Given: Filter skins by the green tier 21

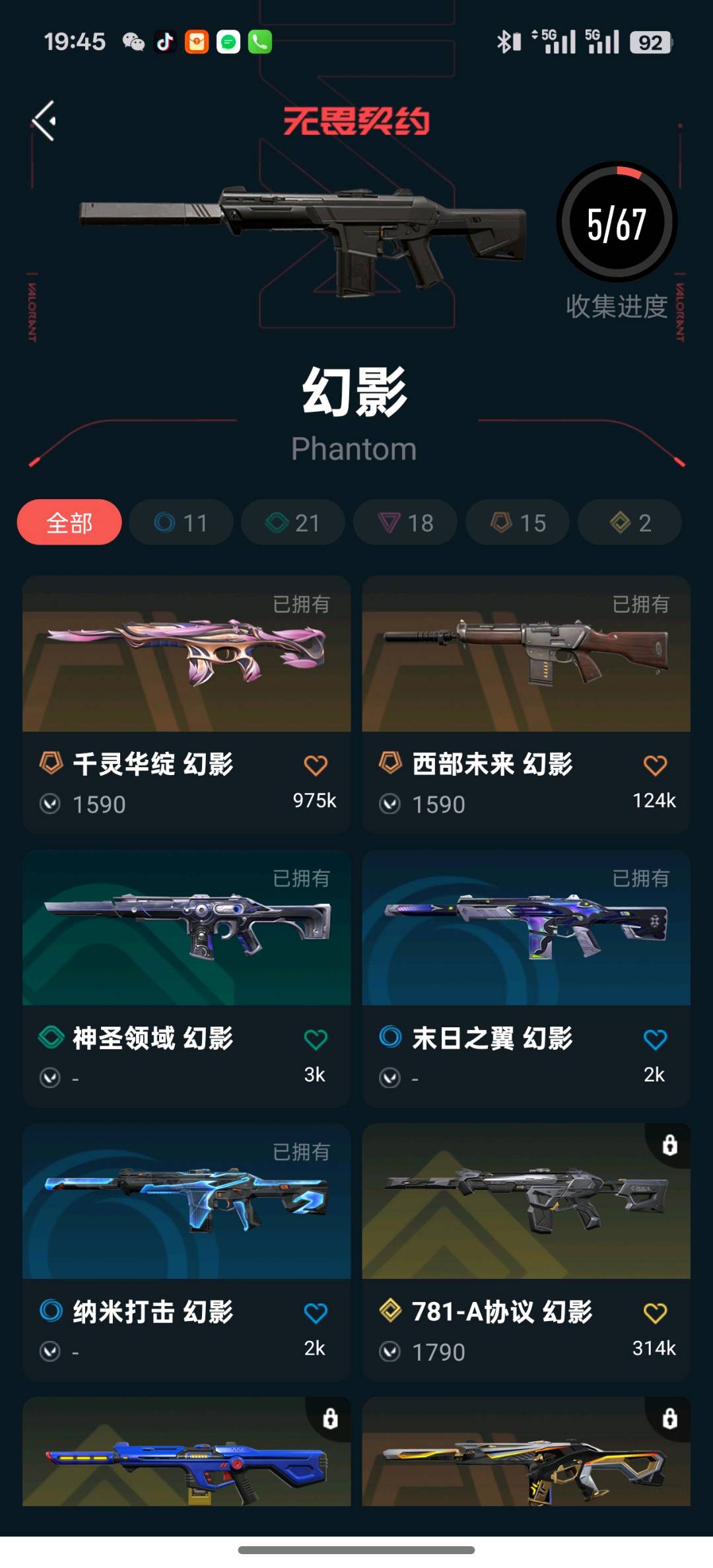Looking at the screenshot, I should click(293, 522).
